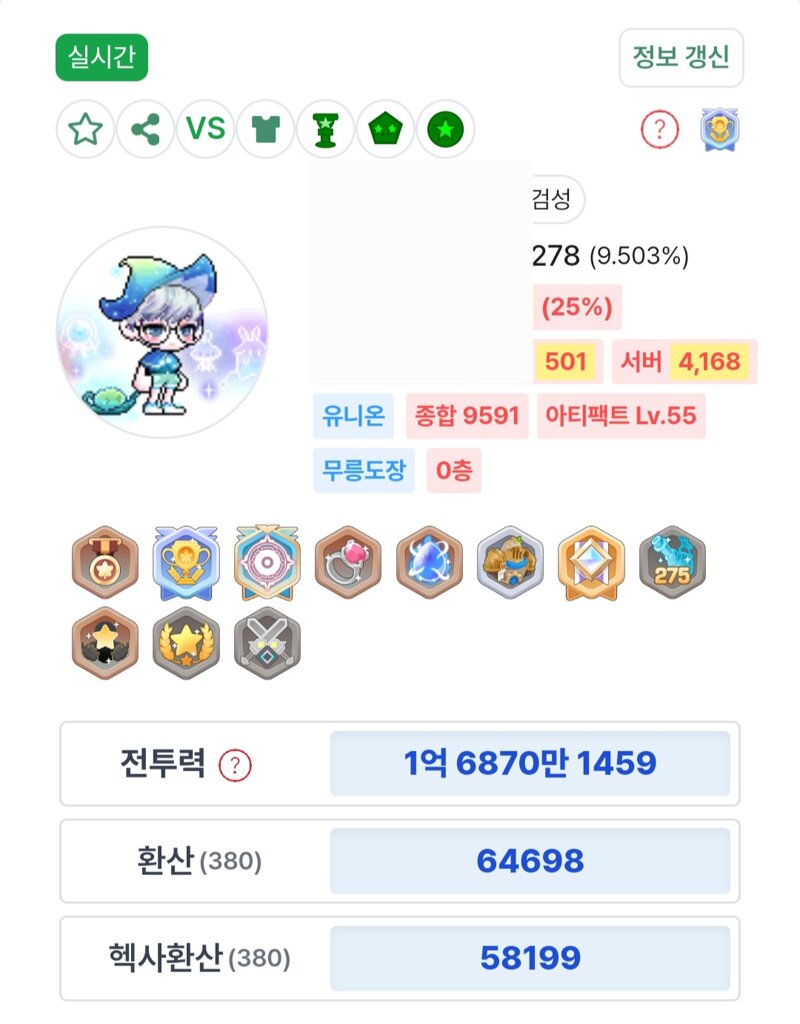Screen dimensions: 800x1024
Task: Tap the pentagon two-star icon
Action: 385,129
